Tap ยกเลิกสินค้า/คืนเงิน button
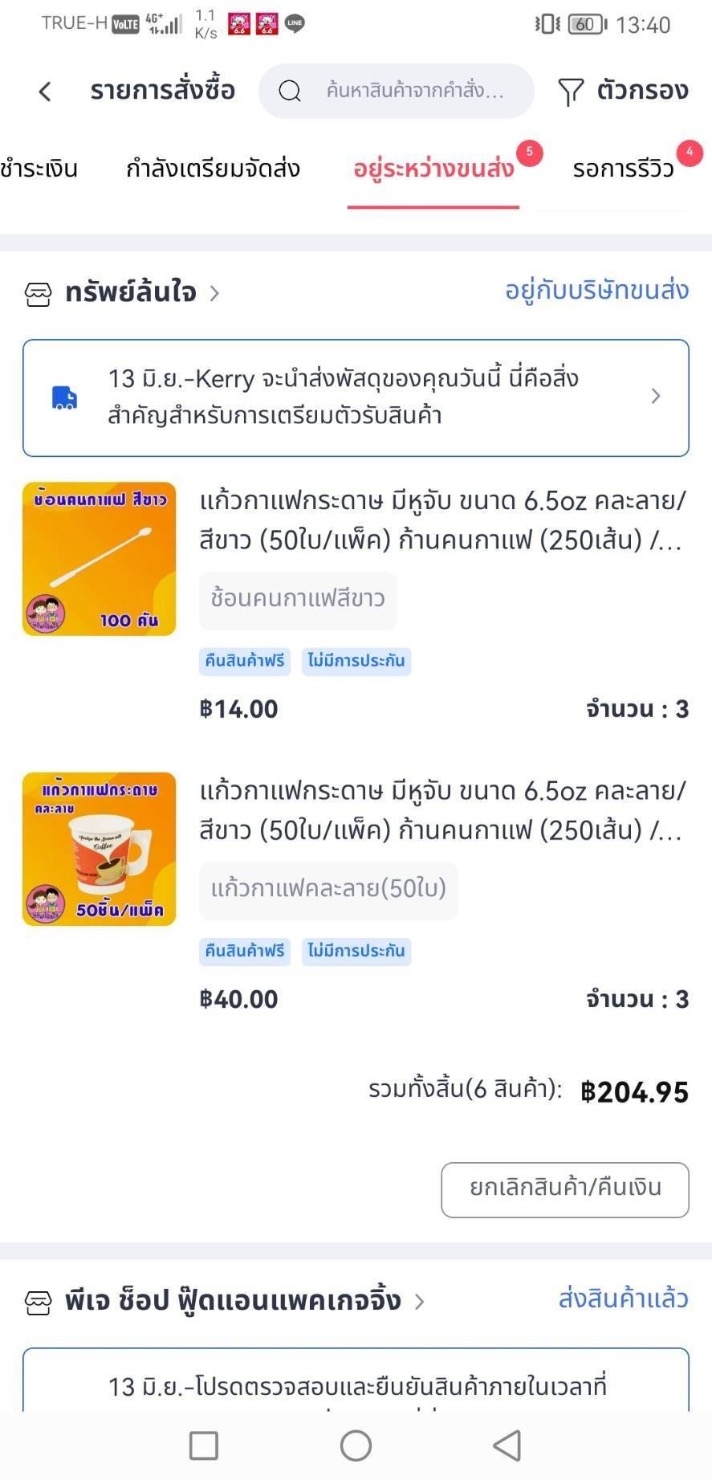This screenshot has width=712, height=1480. (x=565, y=1189)
